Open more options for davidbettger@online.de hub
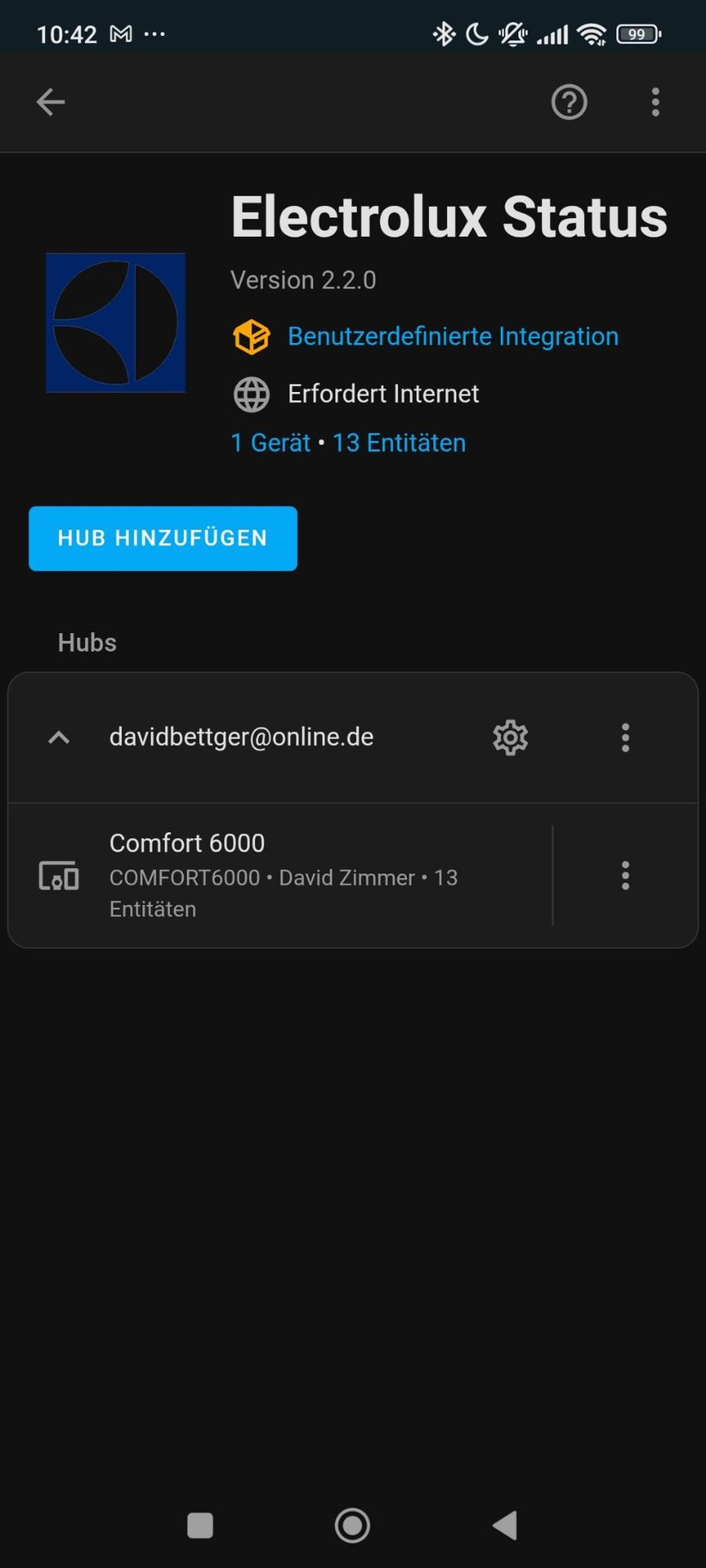The image size is (706, 1568). tap(625, 738)
